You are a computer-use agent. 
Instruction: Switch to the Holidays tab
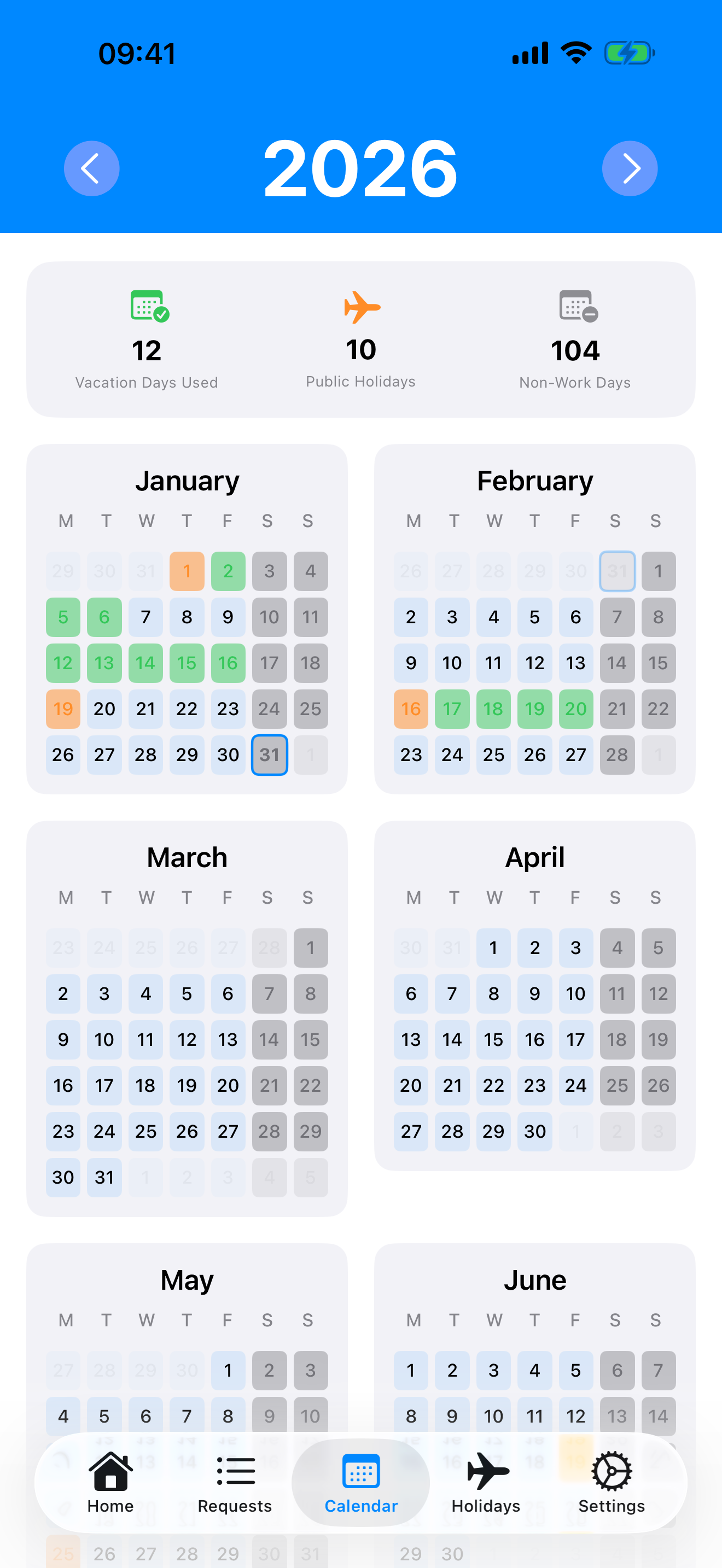click(486, 1482)
